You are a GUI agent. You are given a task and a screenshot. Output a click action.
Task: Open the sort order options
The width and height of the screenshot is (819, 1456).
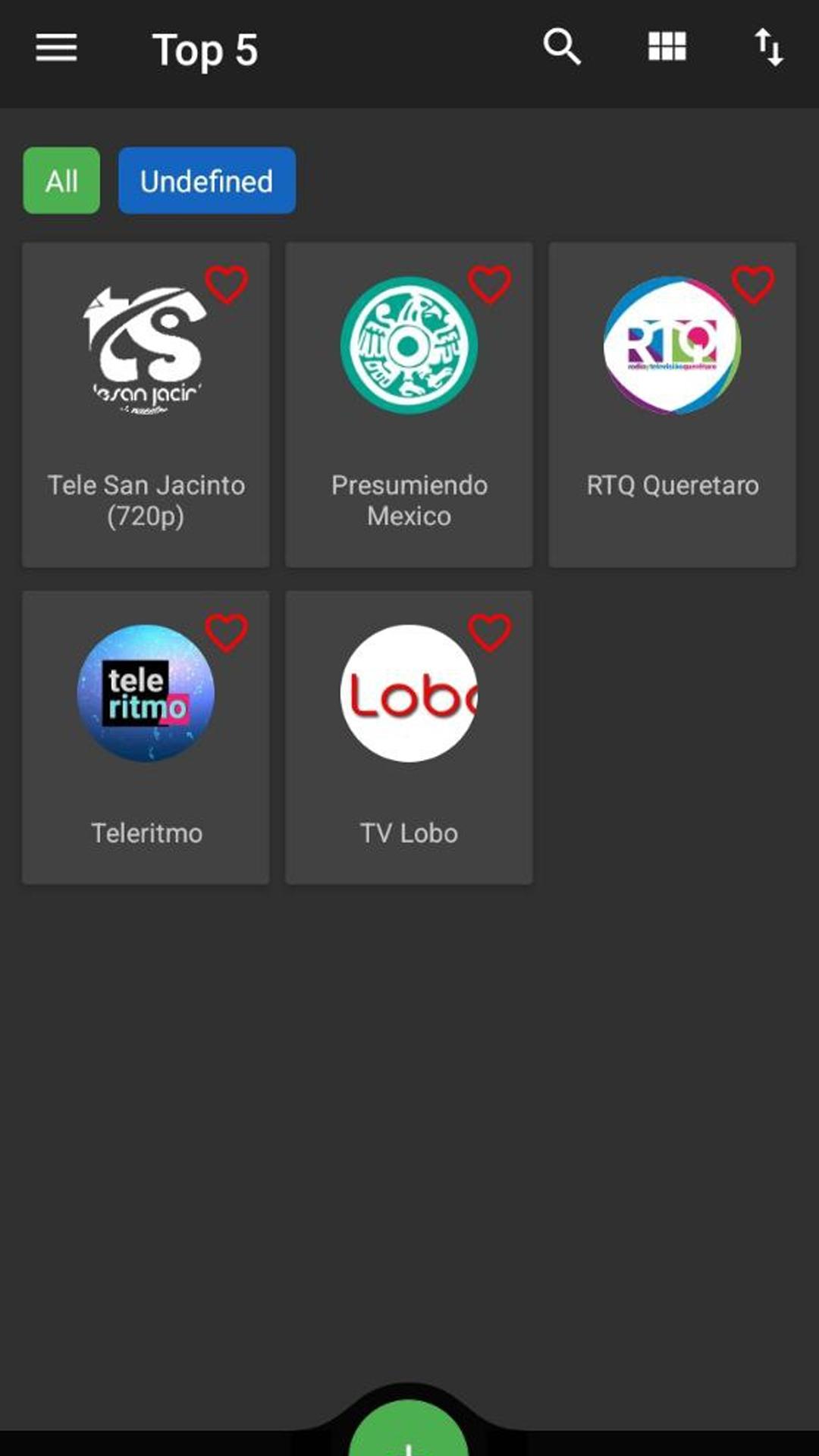coord(769,48)
